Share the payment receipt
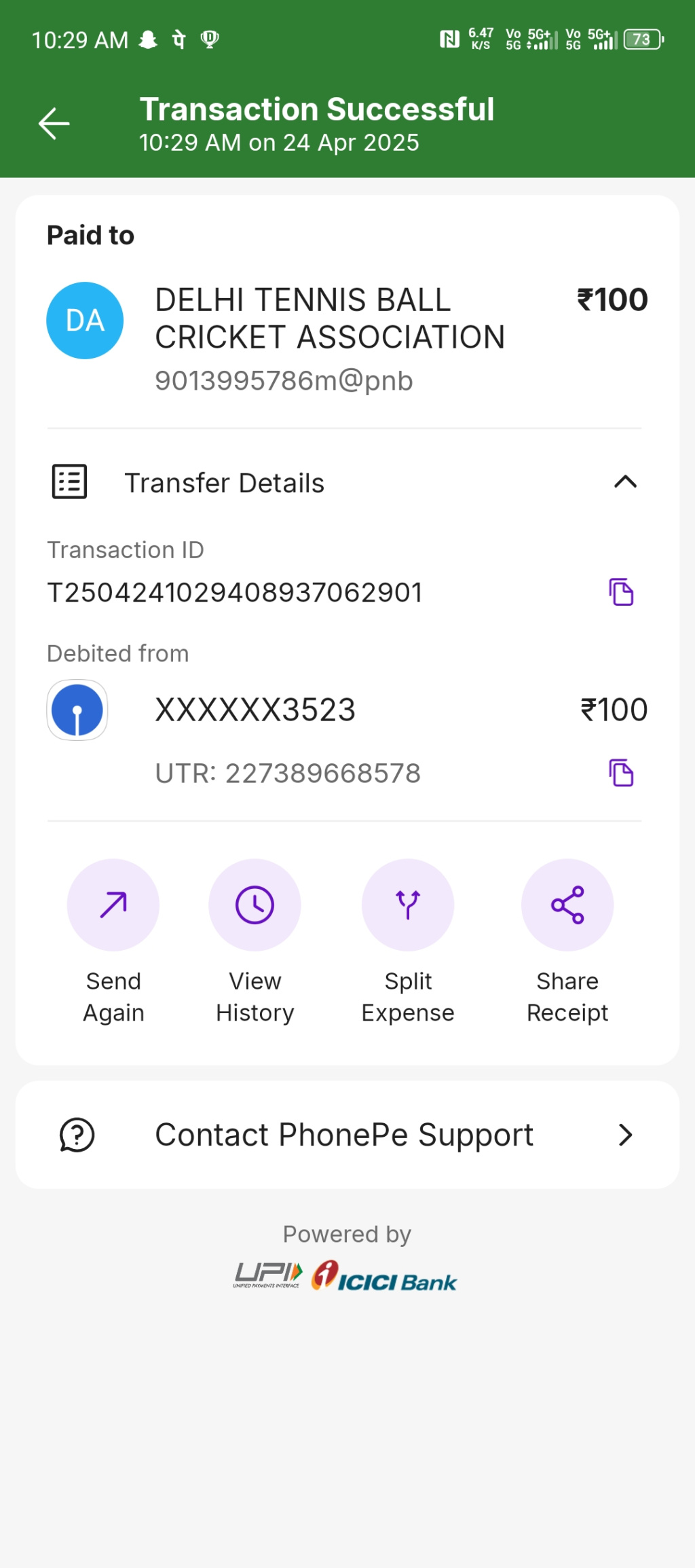 [567, 906]
